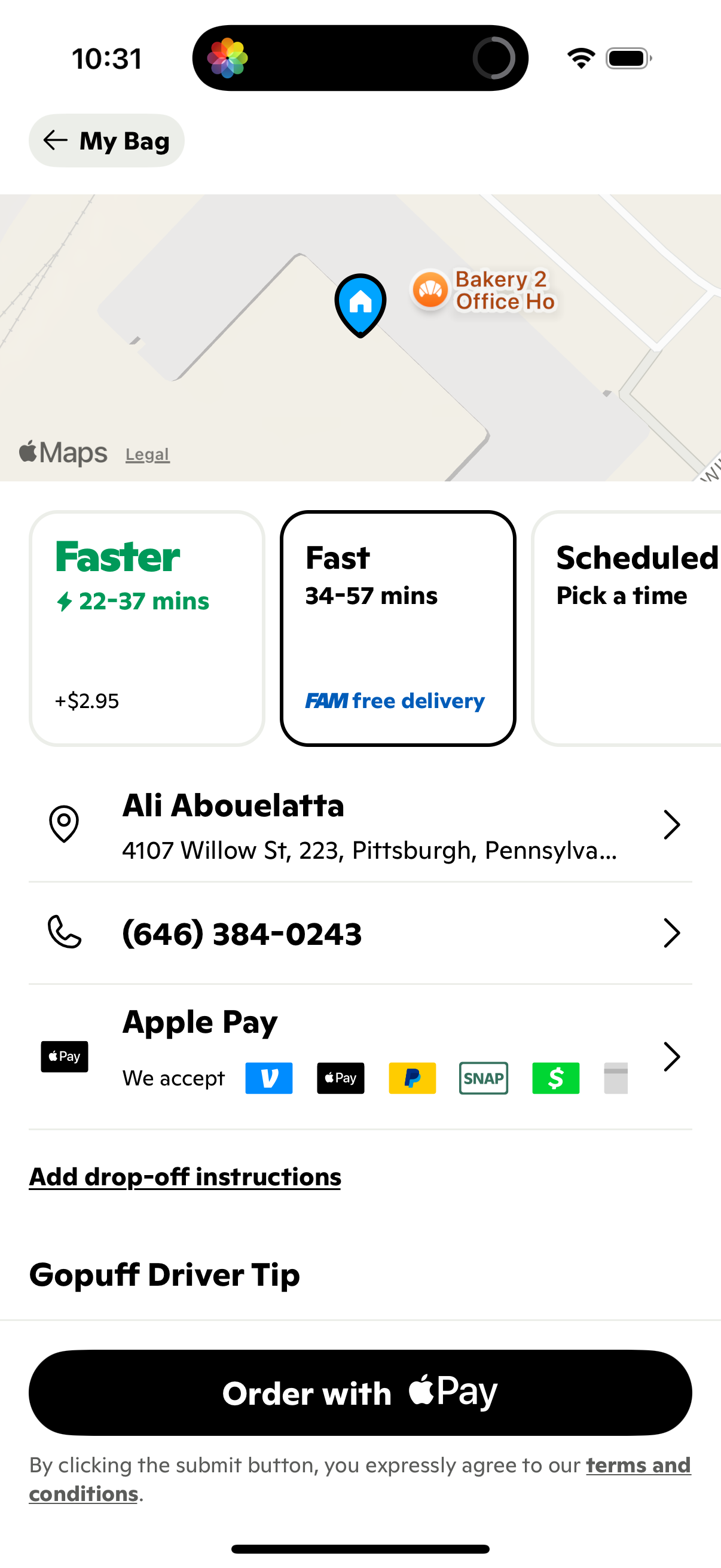
Task: Click the phone handset icon beside the number
Action: [x=65, y=932]
